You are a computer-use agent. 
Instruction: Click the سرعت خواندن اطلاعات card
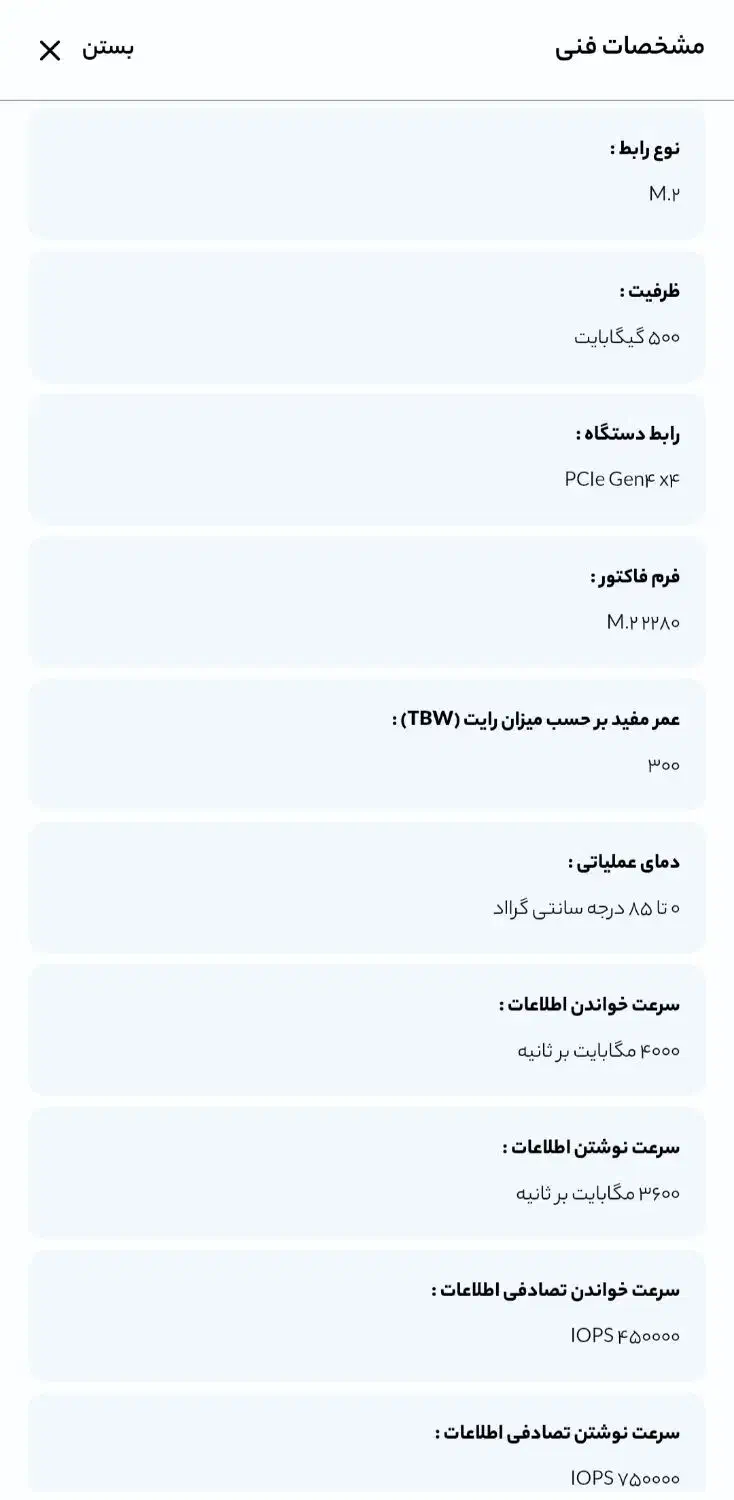[367, 1029]
